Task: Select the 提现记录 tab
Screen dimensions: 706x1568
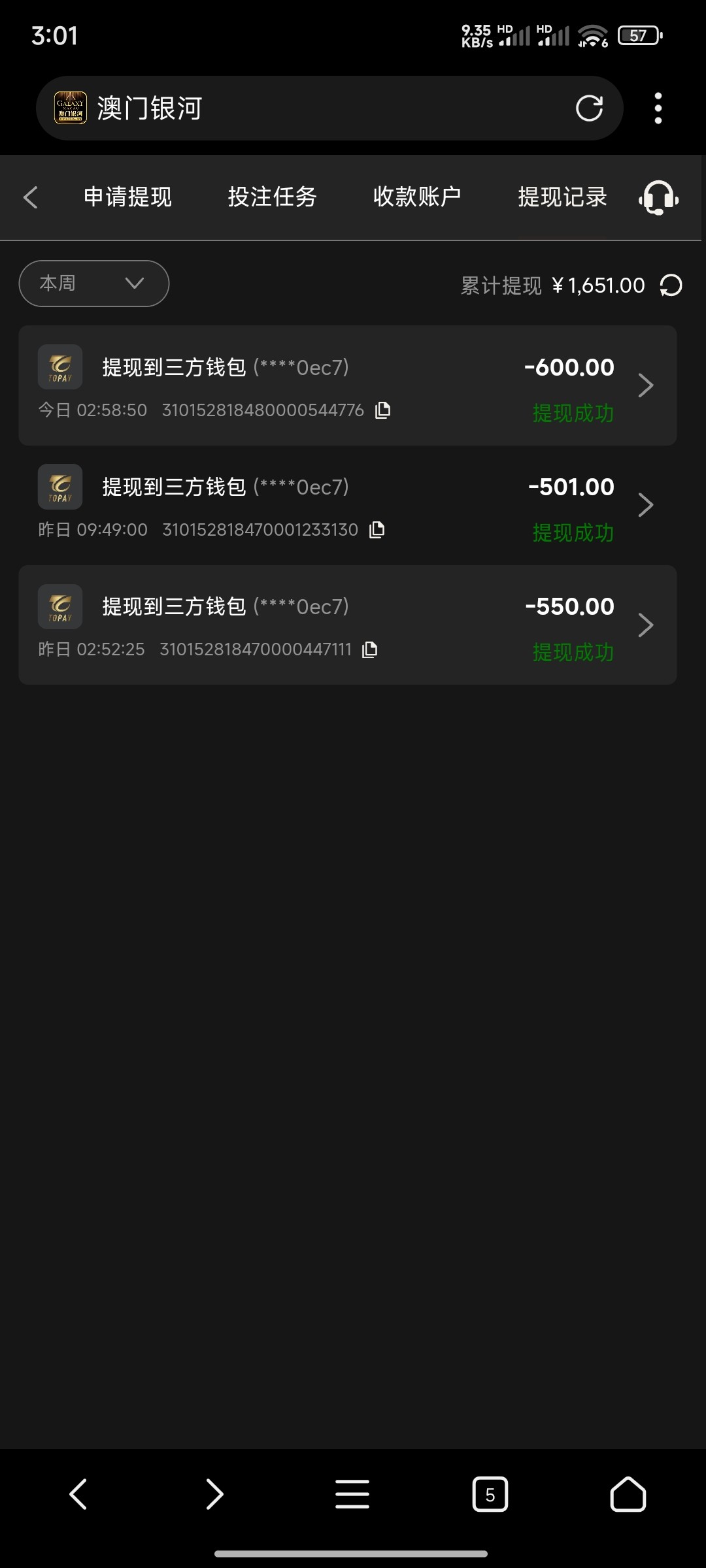Action: coord(562,197)
